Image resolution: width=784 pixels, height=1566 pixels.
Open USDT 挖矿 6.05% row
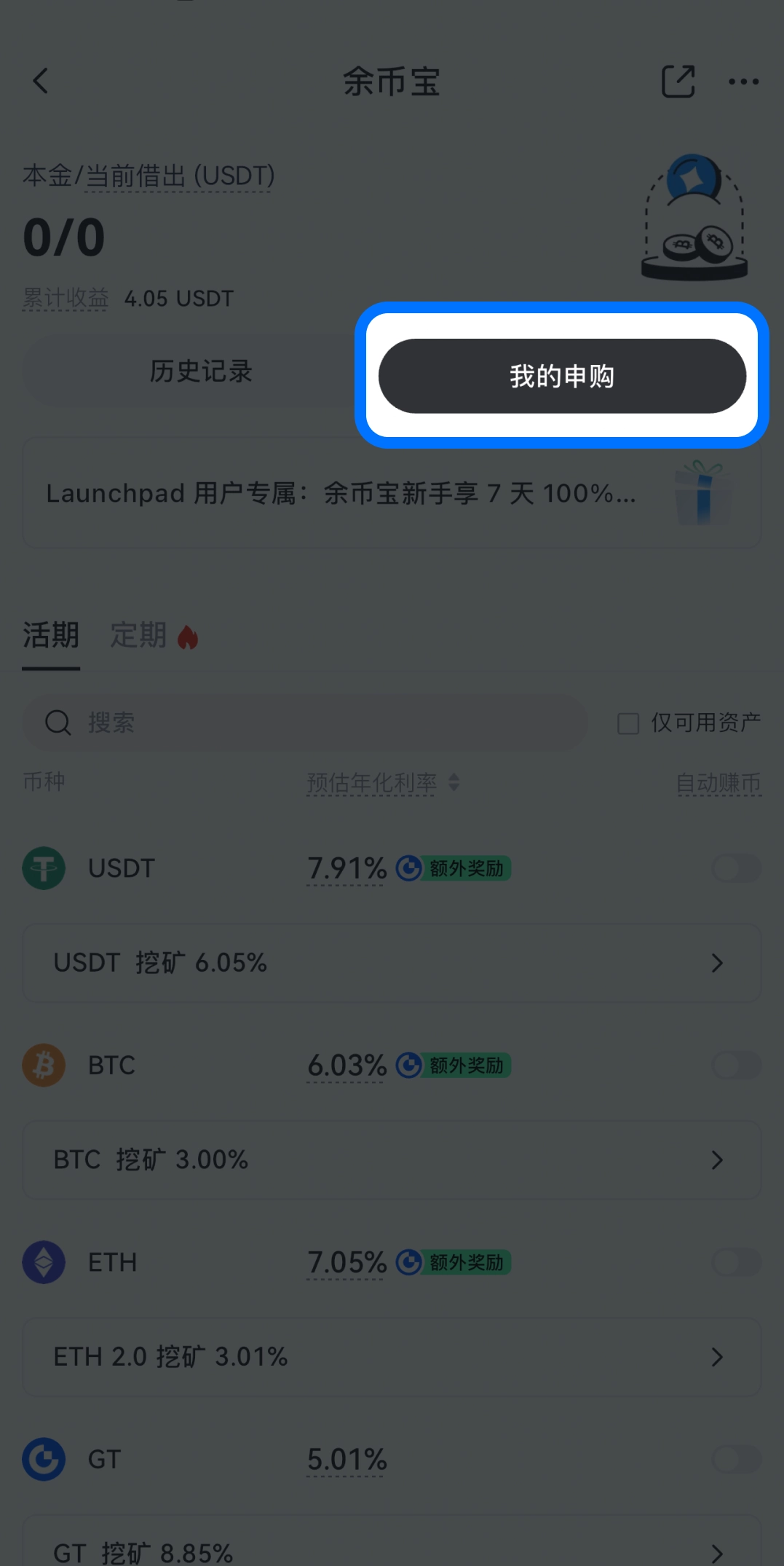pos(392,963)
